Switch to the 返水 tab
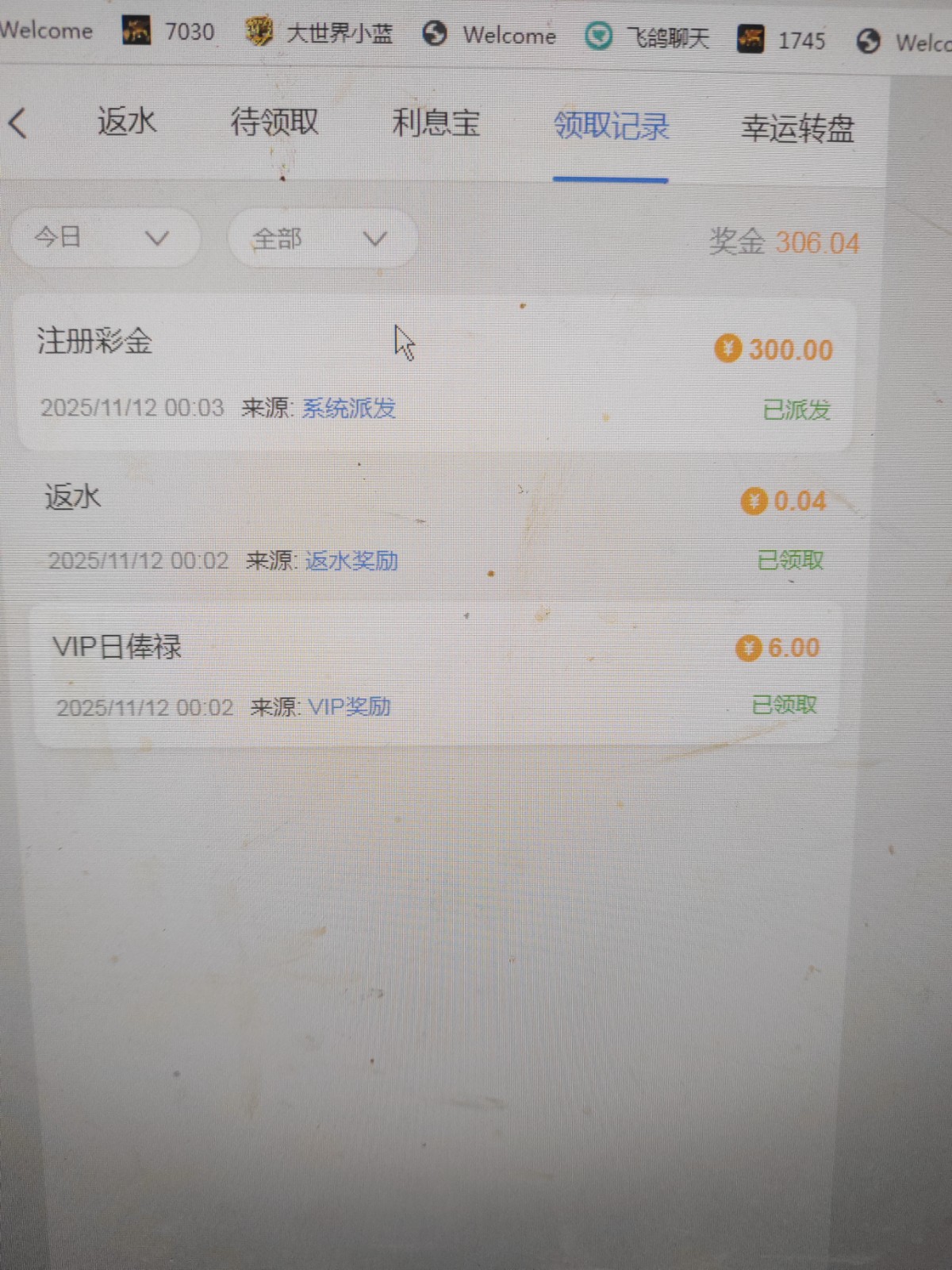The width and height of the screenshot is (952, 1270). (127, 122)
